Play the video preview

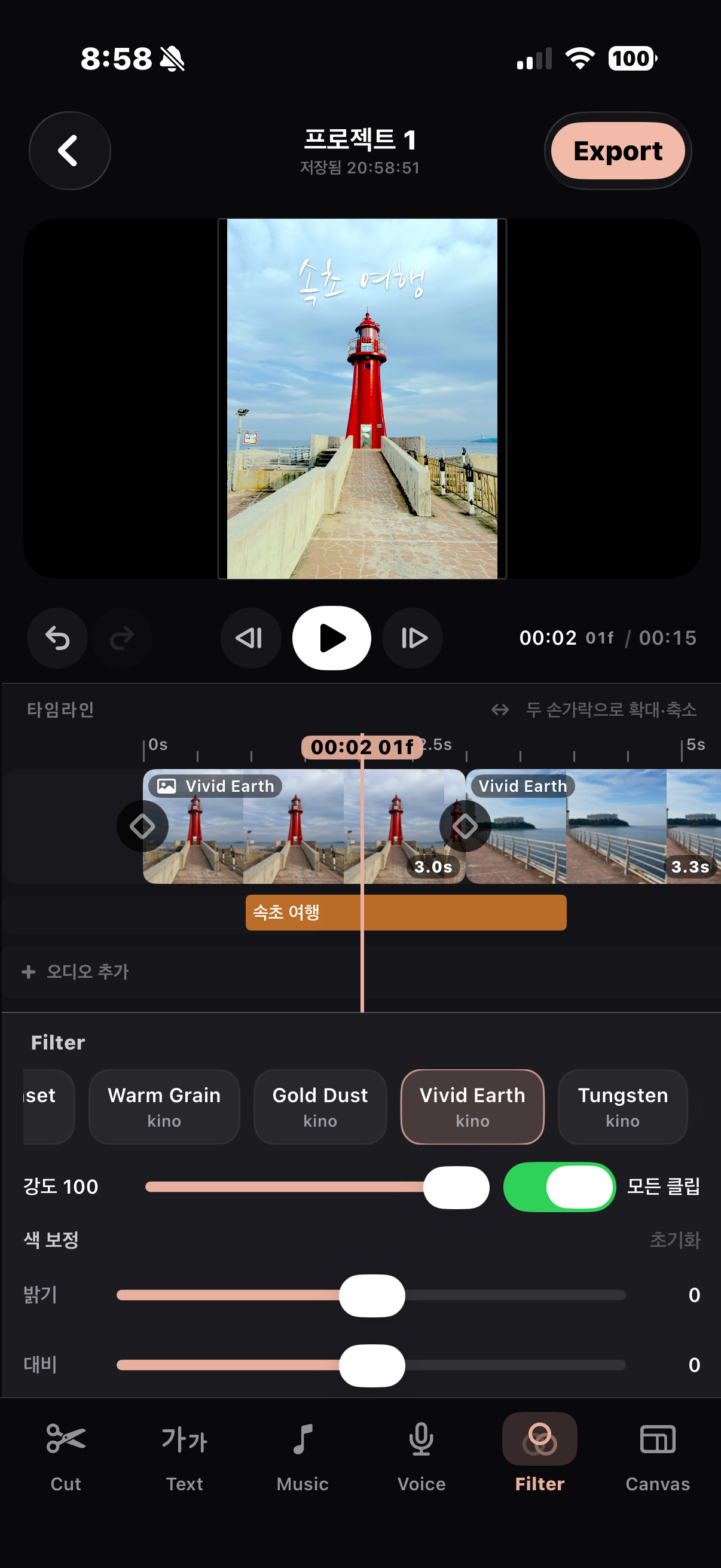tap(332, 638)
